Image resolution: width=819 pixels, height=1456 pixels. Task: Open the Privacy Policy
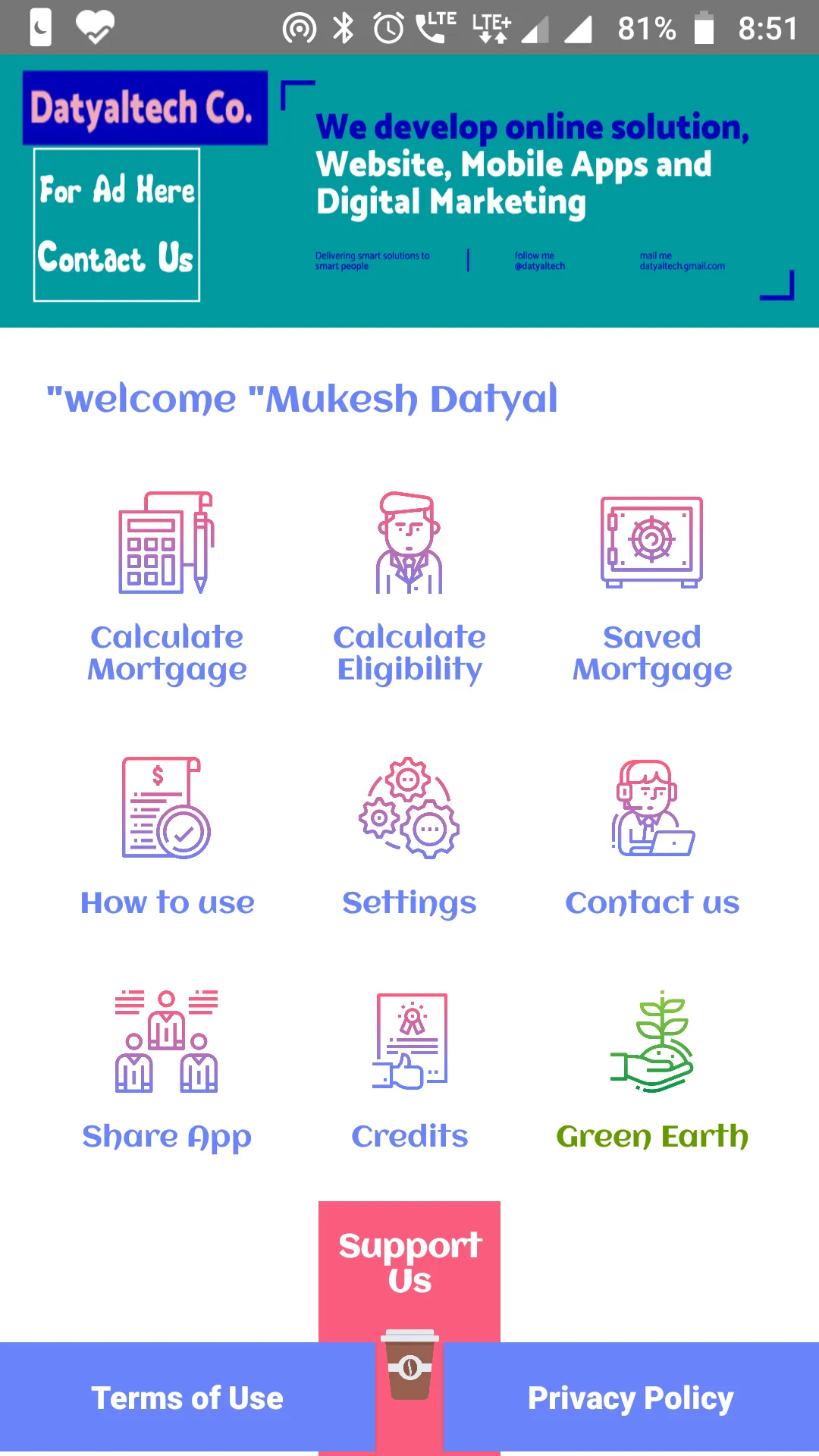coord(630,1398)
